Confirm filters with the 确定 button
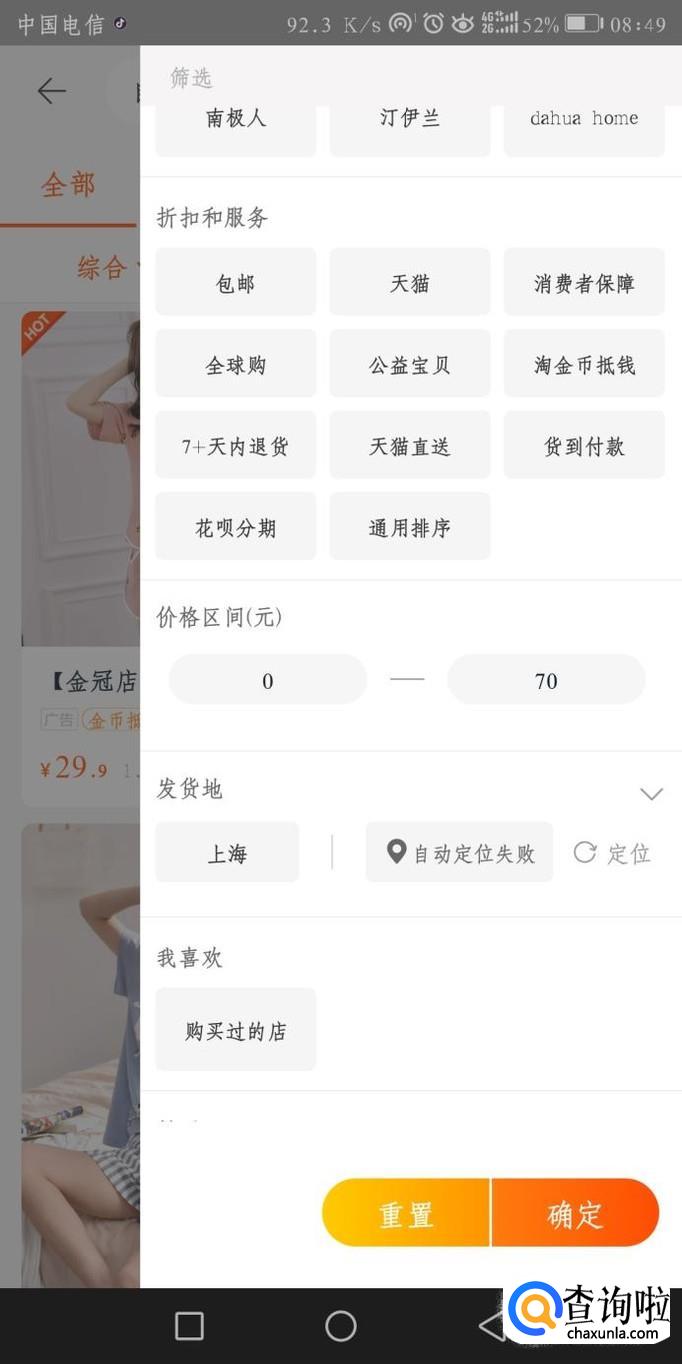Viewport: 682px width, 1364px height. point(576,1213)
